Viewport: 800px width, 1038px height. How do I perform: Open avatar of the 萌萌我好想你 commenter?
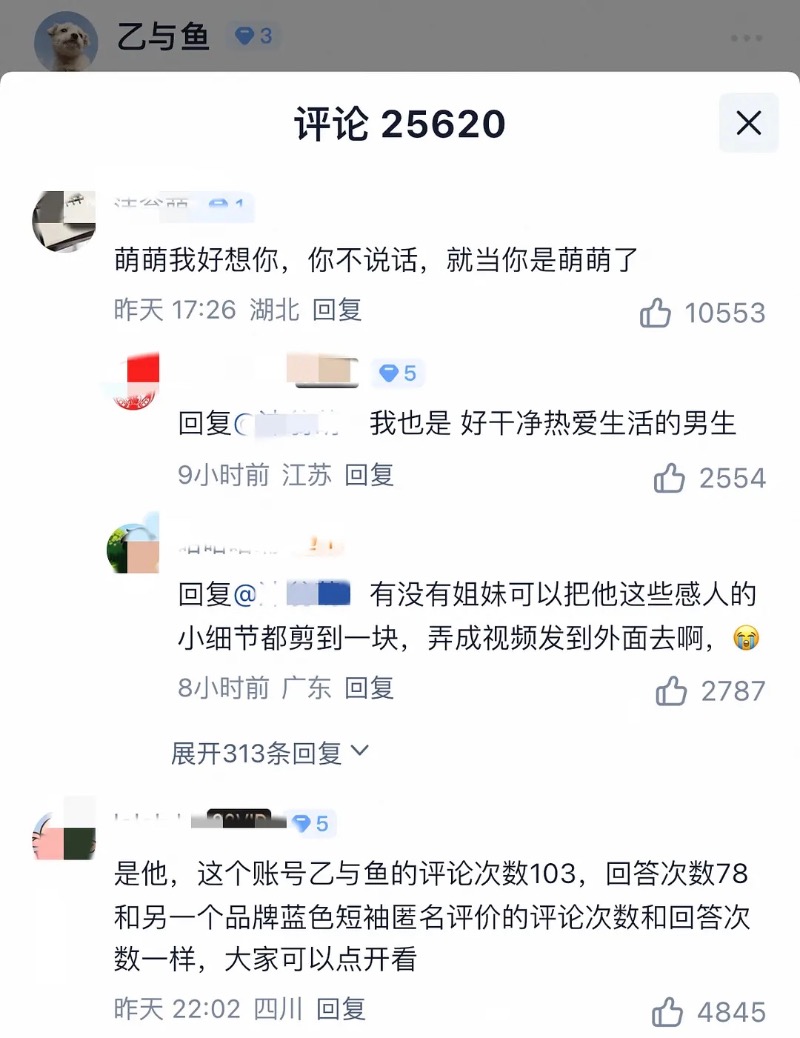(64, 221)
